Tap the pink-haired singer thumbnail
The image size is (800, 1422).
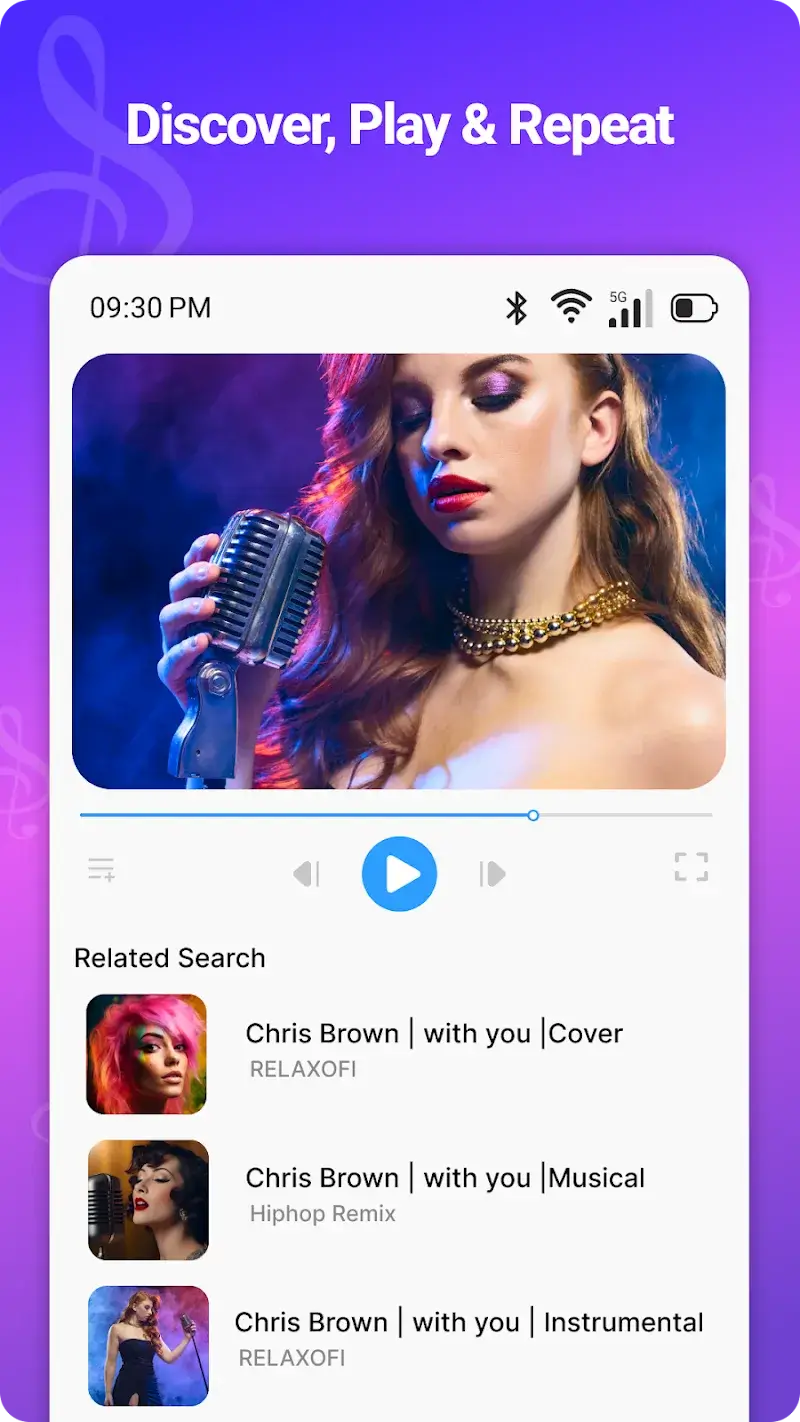146,1053
